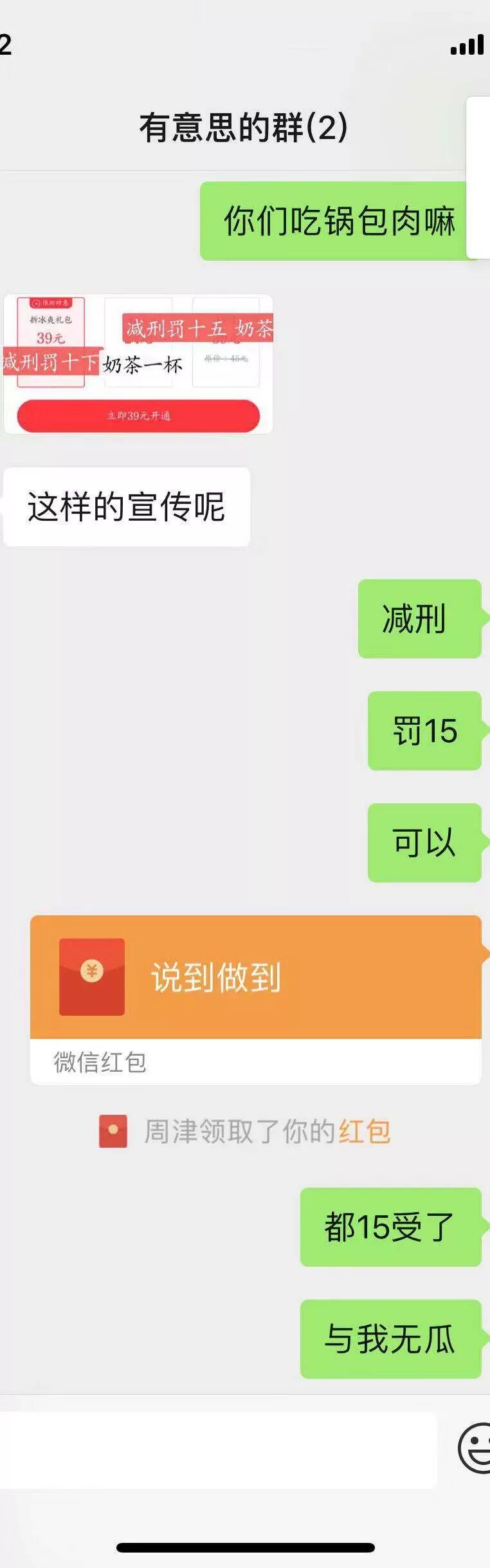Screen dimensions: 490x1568
Task: Tap the orange 红包 link in notice
Action: click(364, 1131)
